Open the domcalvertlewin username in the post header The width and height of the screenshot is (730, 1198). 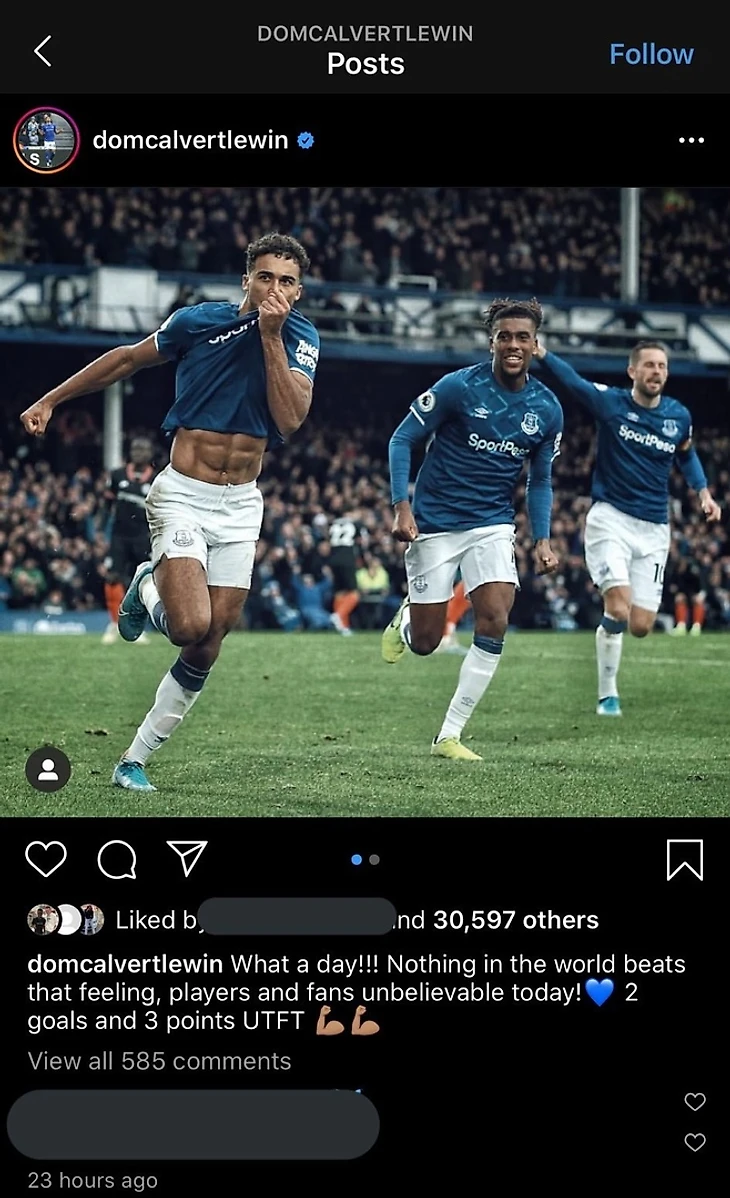(190, 140)
